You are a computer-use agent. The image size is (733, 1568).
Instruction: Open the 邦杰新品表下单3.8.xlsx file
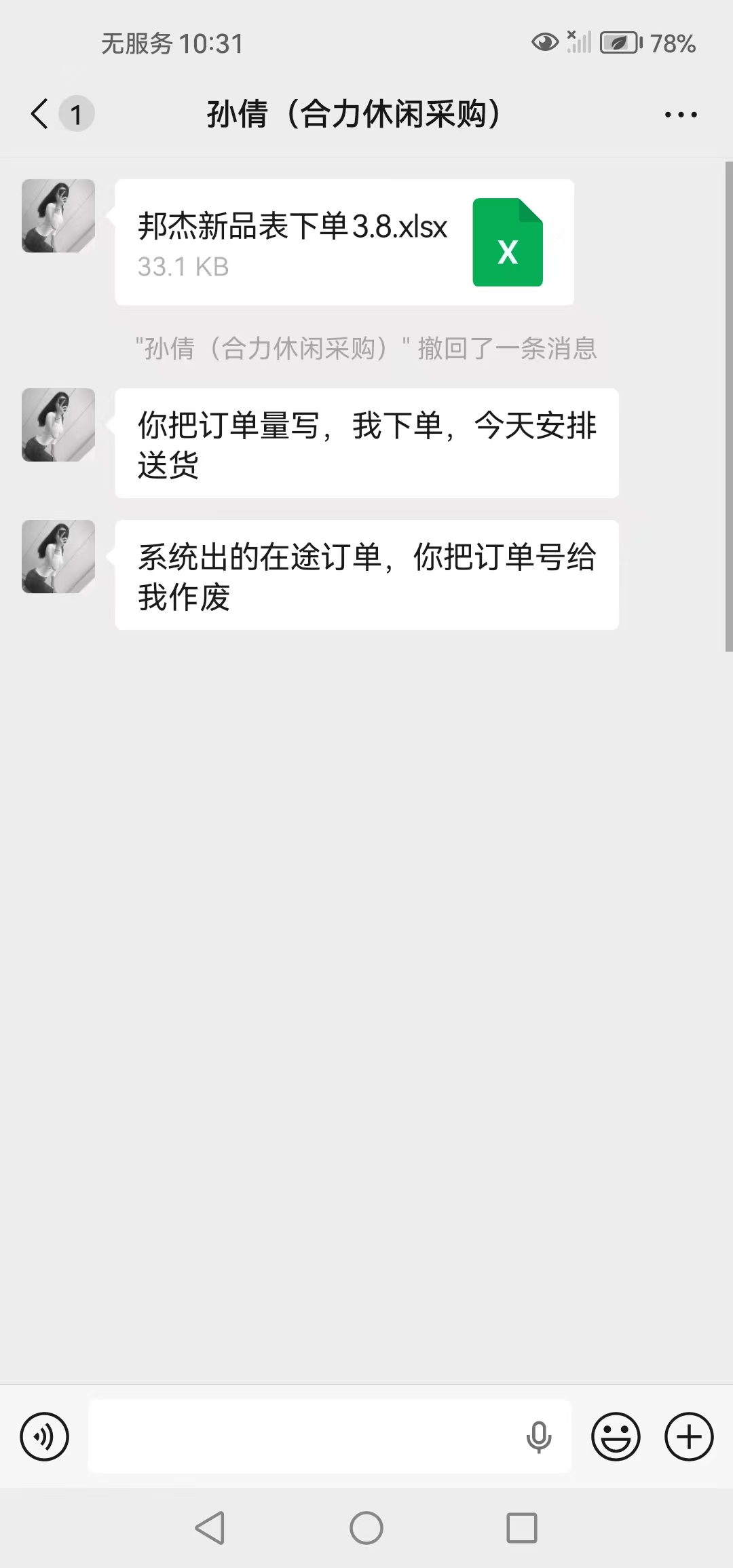tap(344, 242)
